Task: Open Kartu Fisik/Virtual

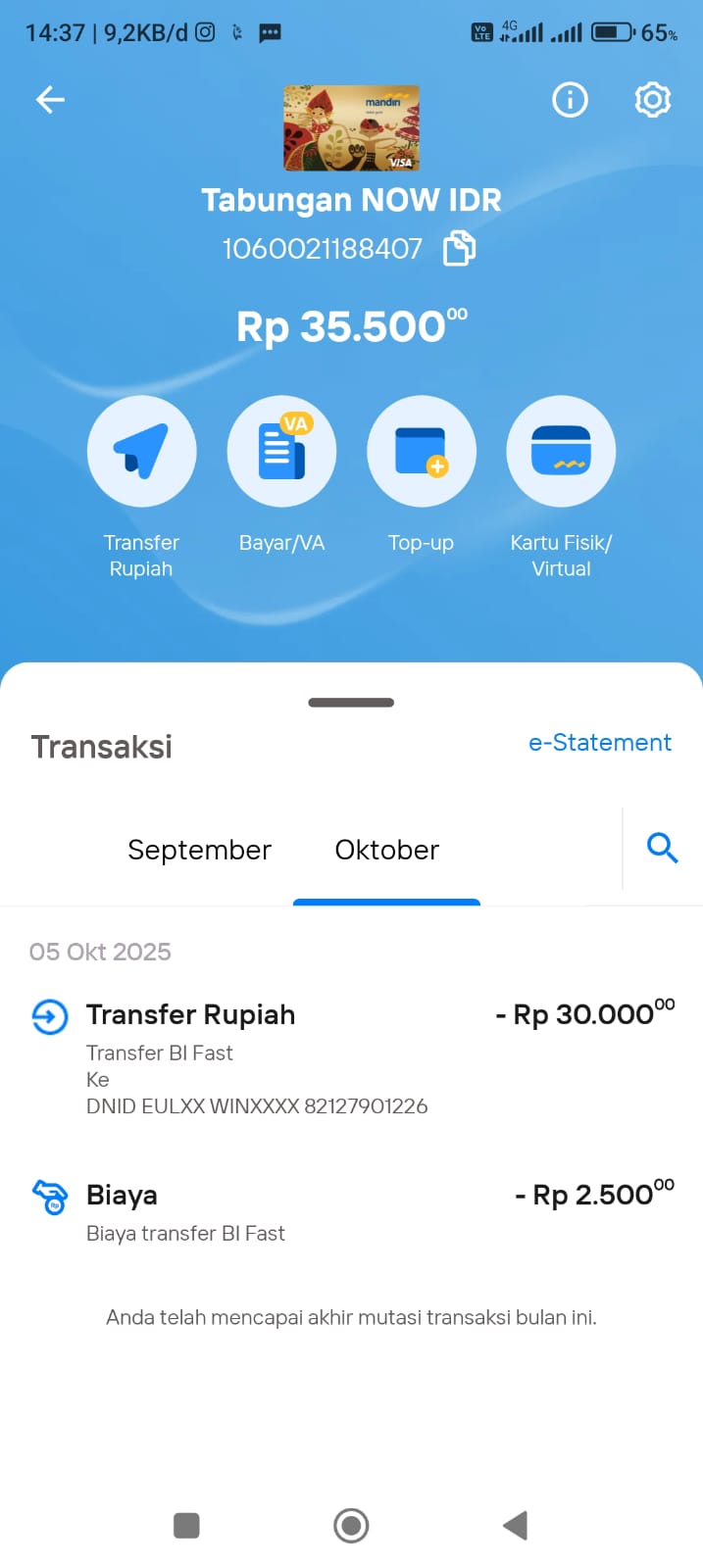Action: click(561, 451)
